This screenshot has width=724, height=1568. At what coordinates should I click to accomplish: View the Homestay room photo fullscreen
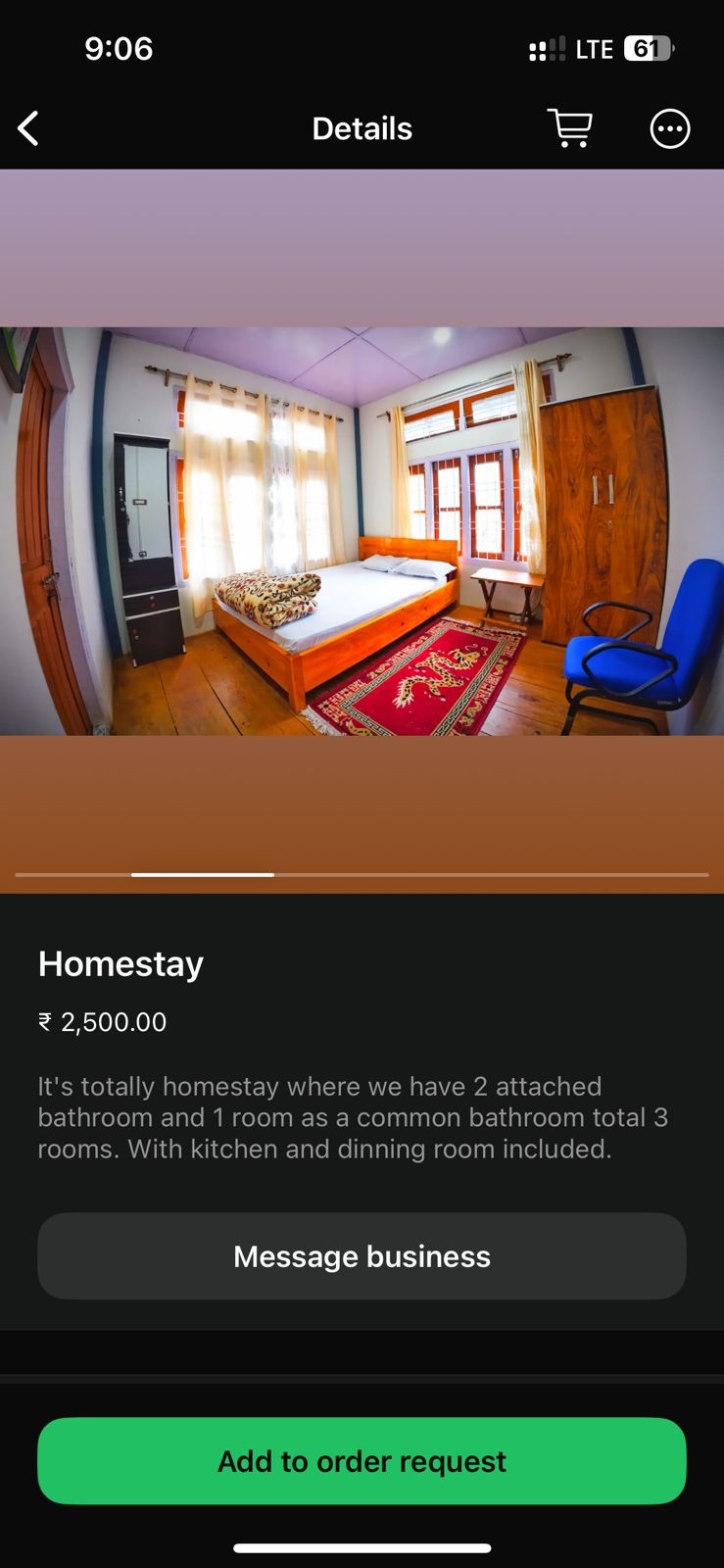[362, 530]
